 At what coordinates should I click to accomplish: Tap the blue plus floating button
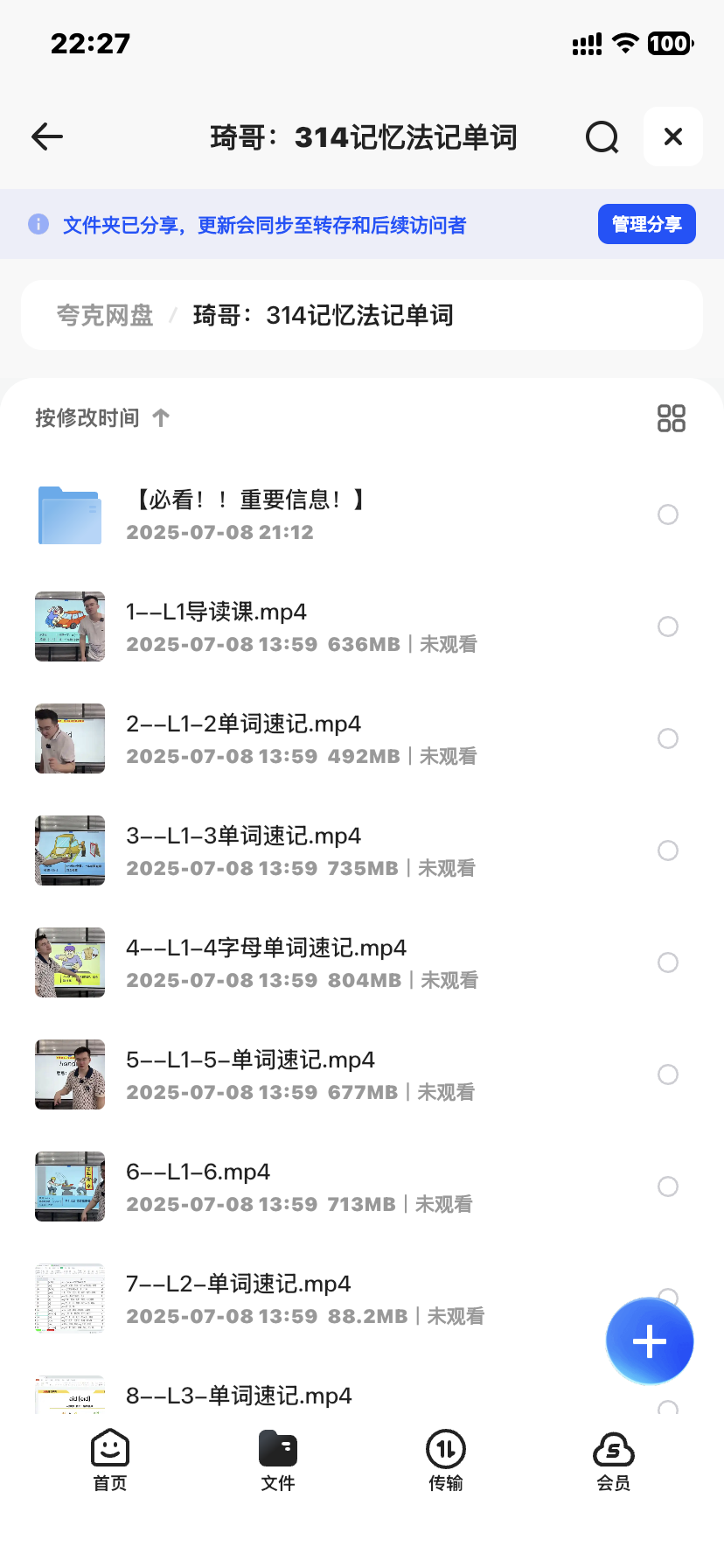pyautogui.click(x=649, y=1341)
